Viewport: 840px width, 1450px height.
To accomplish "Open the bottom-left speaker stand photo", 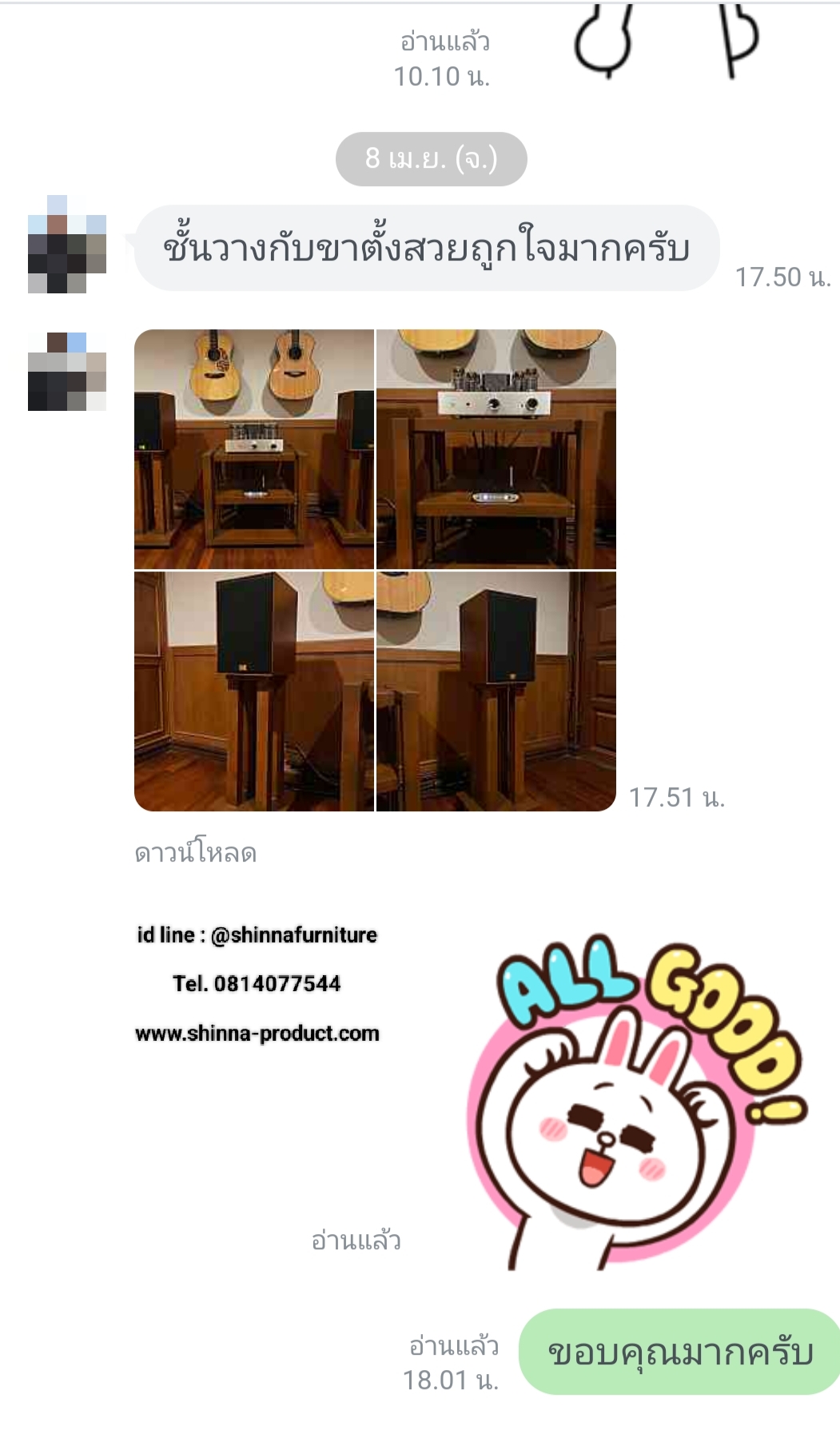I will click(254, 691).
